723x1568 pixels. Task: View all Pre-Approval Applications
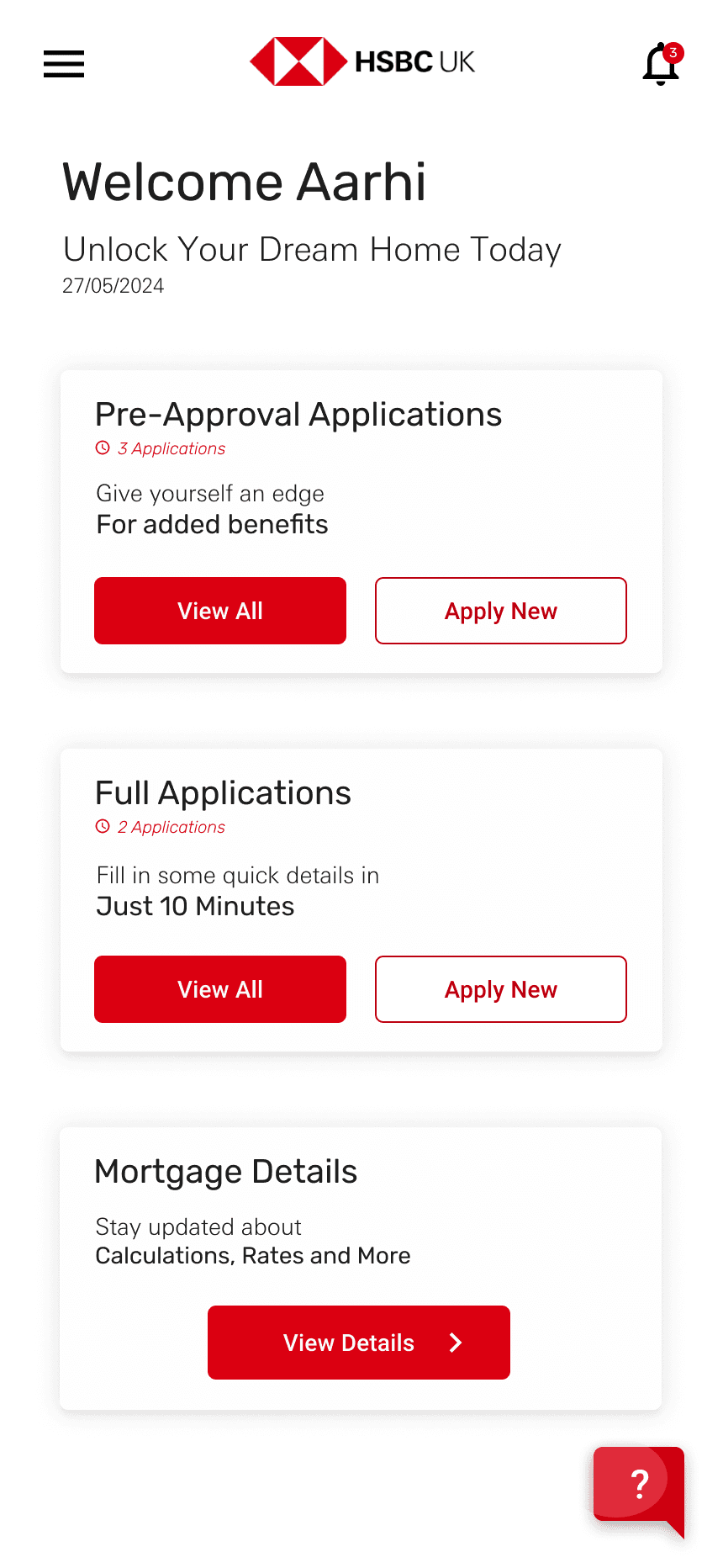click(220, 611)
